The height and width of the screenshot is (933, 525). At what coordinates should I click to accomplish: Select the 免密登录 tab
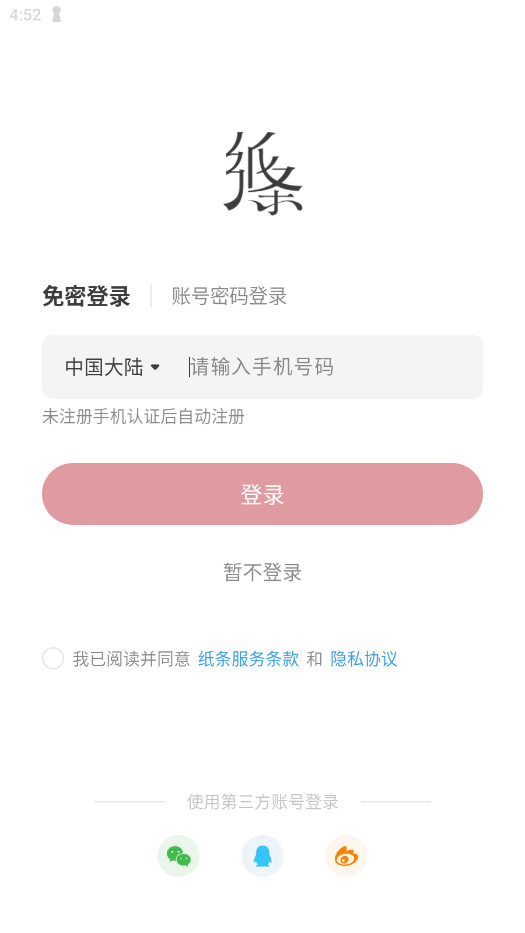tap(86, 296)
